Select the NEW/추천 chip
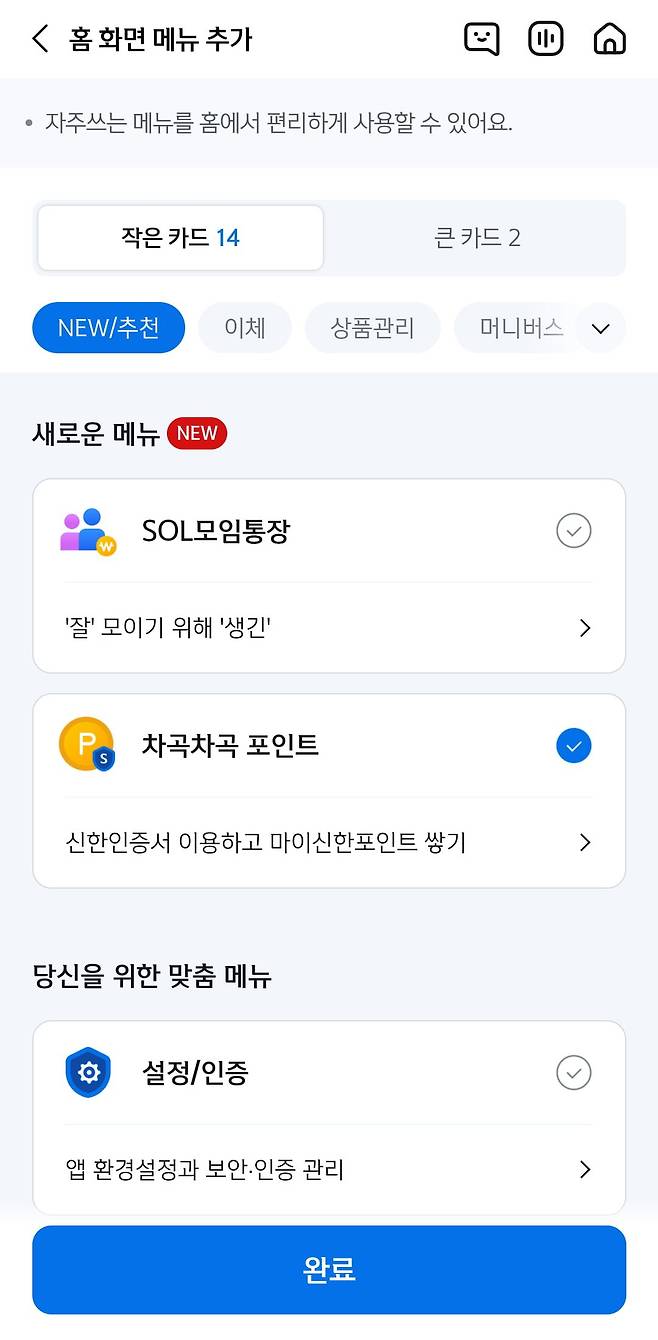658x1340 pixels. [109, 328]
